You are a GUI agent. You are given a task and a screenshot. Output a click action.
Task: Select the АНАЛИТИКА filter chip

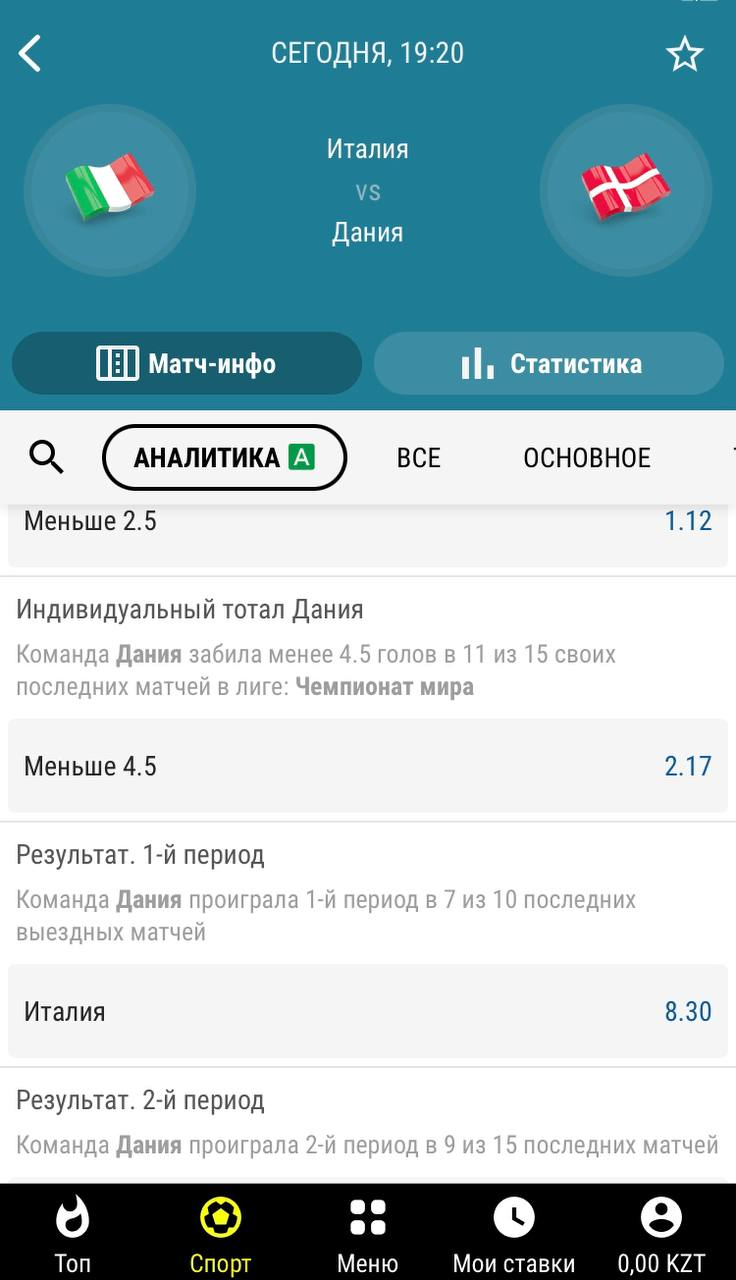point(224,458)
